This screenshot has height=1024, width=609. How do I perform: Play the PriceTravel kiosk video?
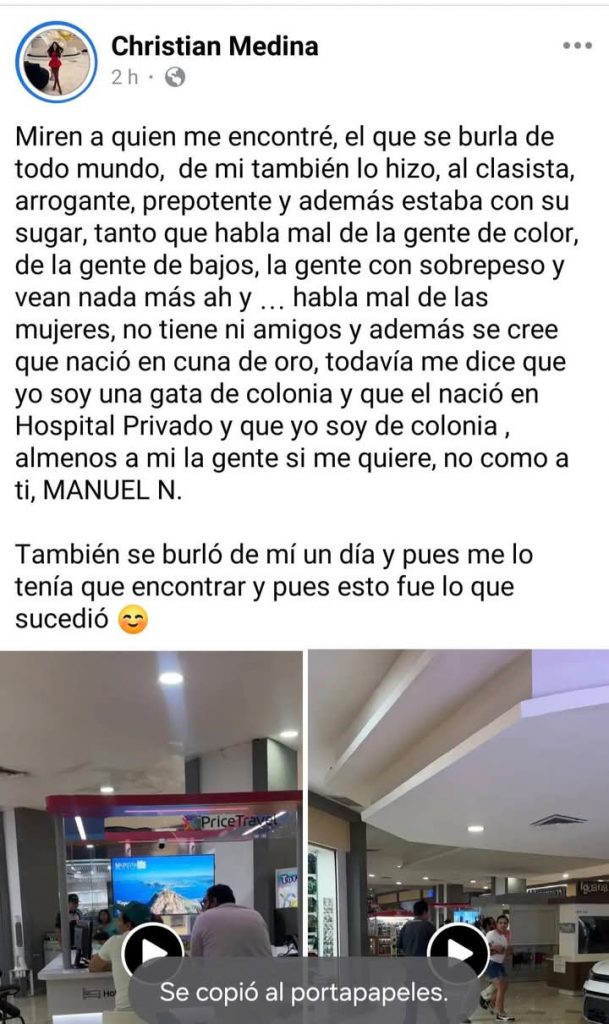pyautogui.click(x=152, y=951)
